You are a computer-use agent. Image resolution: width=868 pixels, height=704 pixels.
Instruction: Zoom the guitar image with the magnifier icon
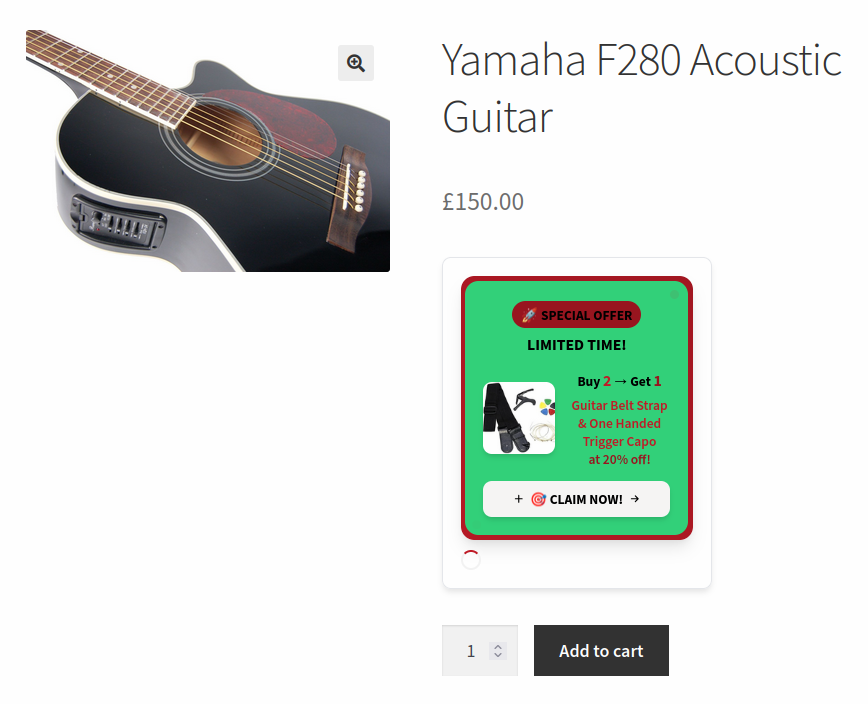pos(355,63)
